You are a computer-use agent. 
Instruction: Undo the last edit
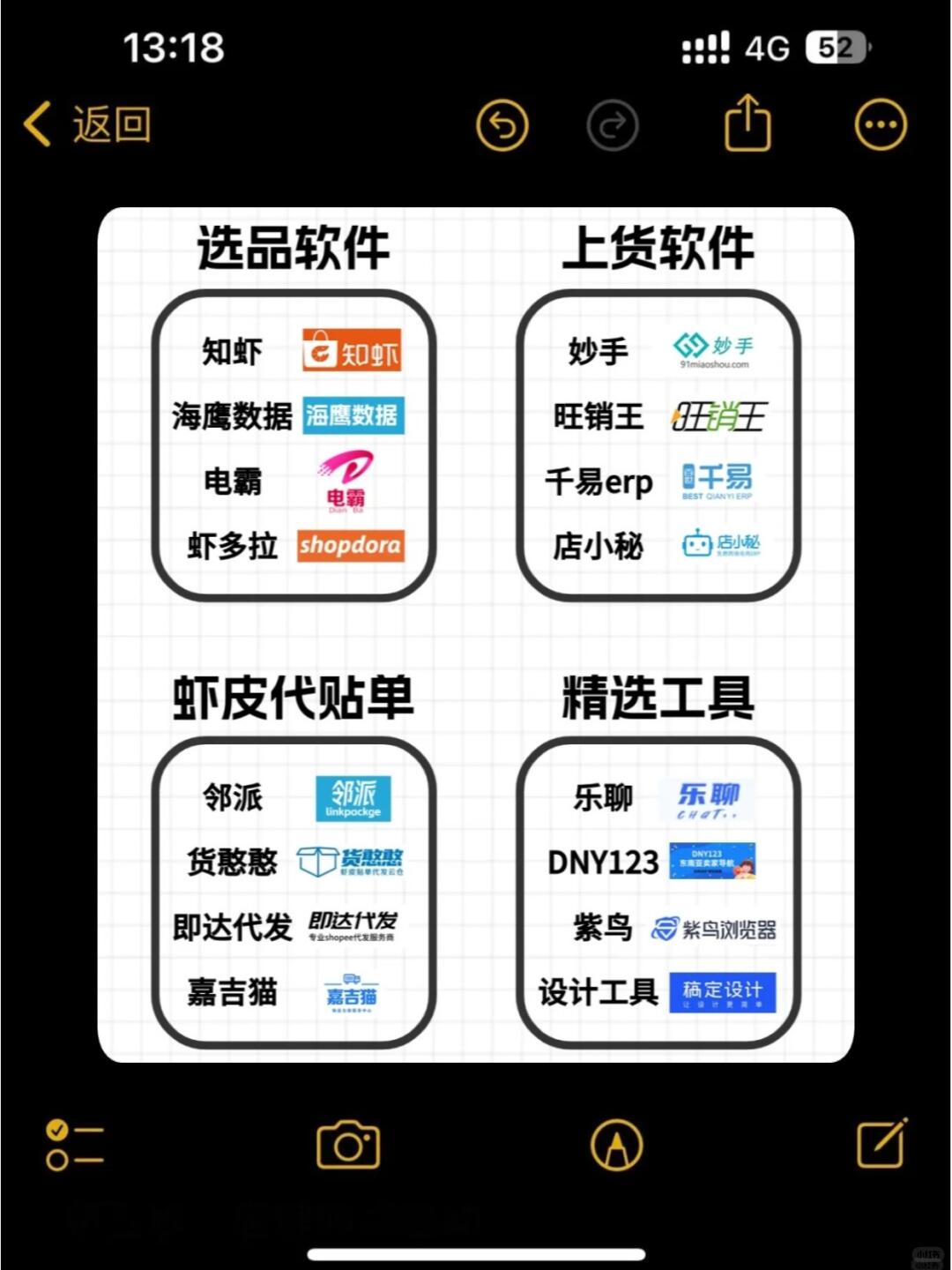click(502, 126)
